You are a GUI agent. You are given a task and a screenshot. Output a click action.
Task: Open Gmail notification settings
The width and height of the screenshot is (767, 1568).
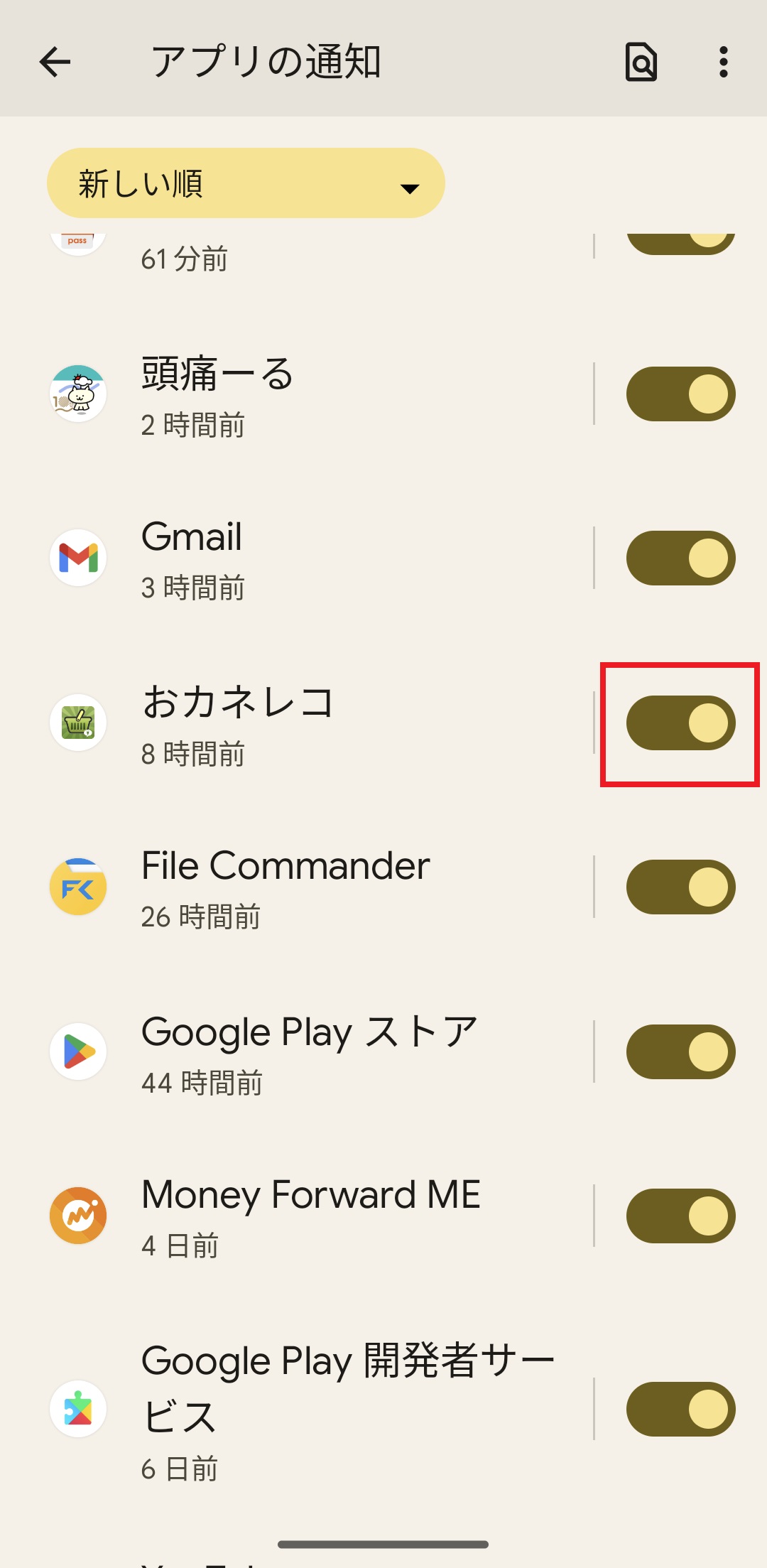pos(320,558)
